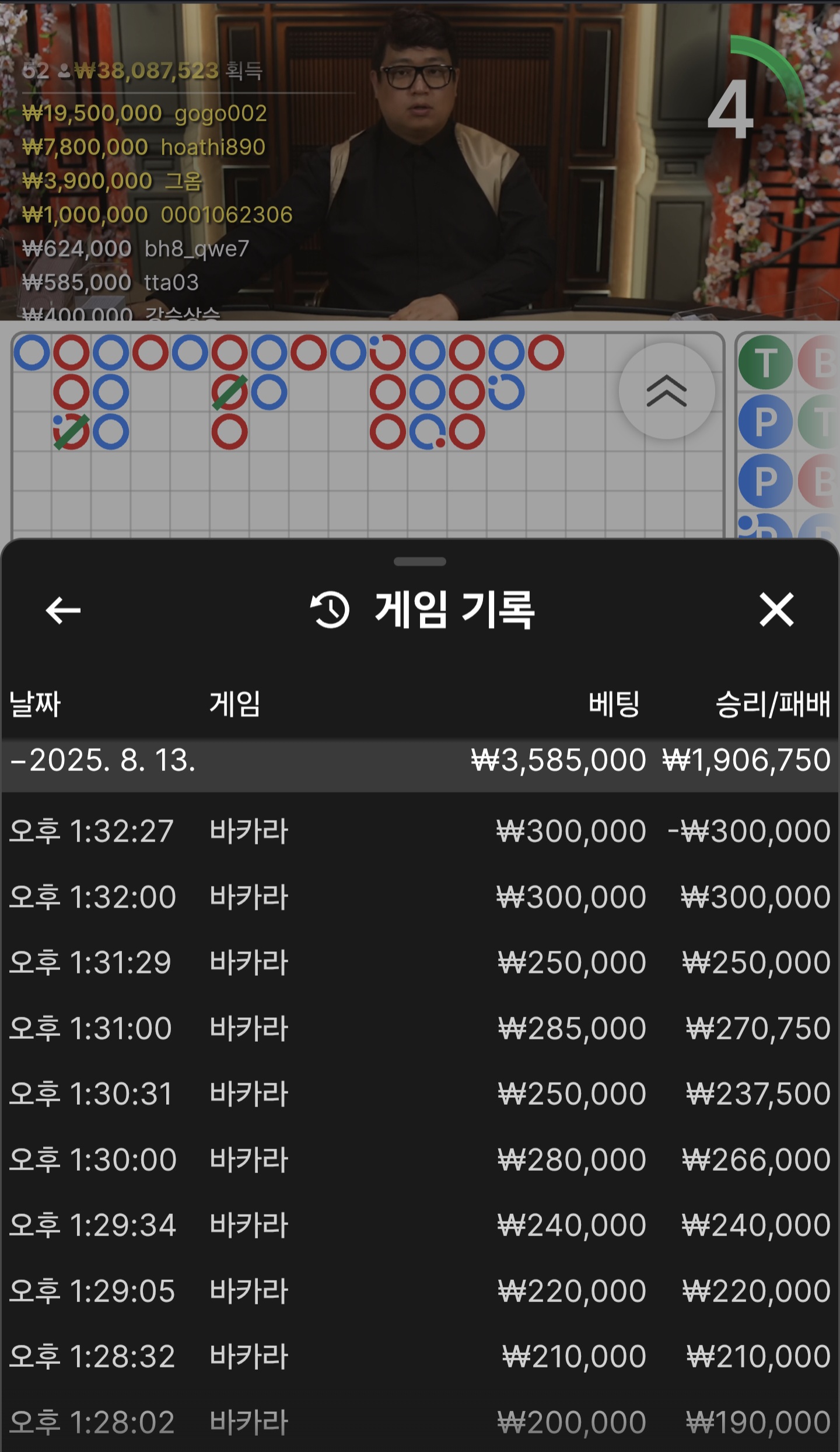Open the 오후 1:32:27 바카라 record
Screen dimensions: 840x1452
point(420,831)
